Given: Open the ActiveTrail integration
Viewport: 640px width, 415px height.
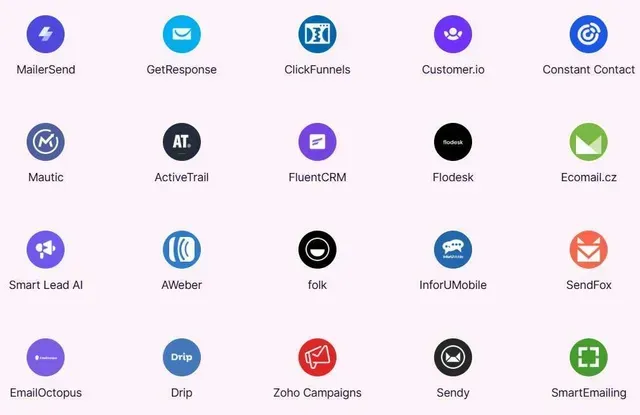Looking at the screenshot, I should point(182,142).
